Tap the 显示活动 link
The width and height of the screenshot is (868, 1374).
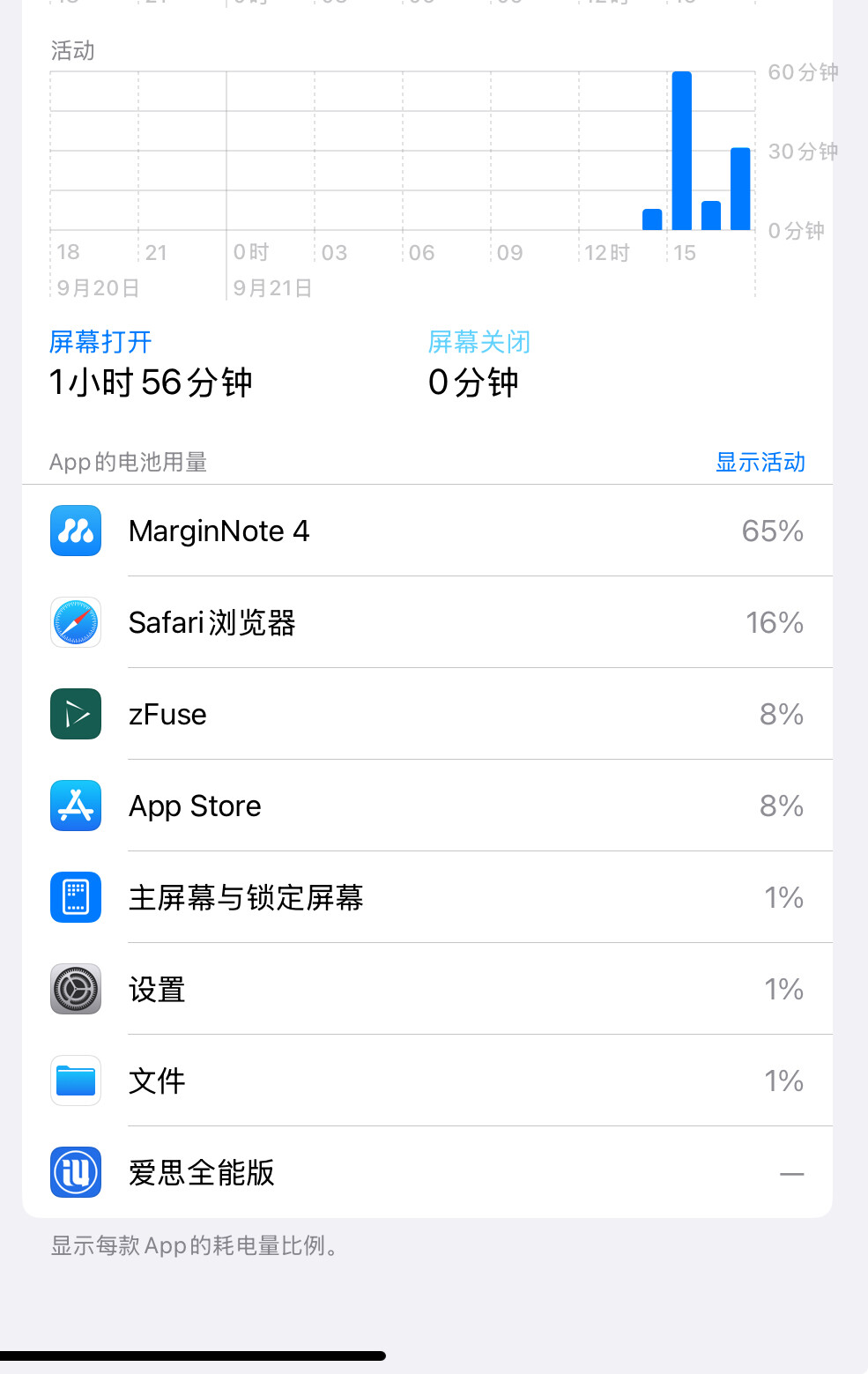pos(760,462)
